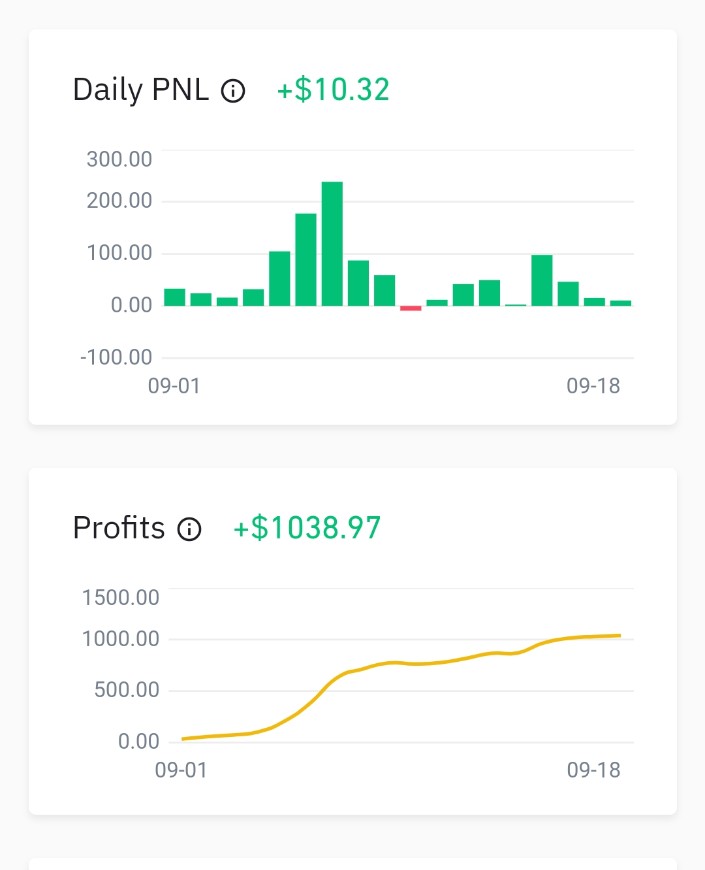Show info tooltip next to Profits
705x870 pixels.
click(x=189, y=529)
